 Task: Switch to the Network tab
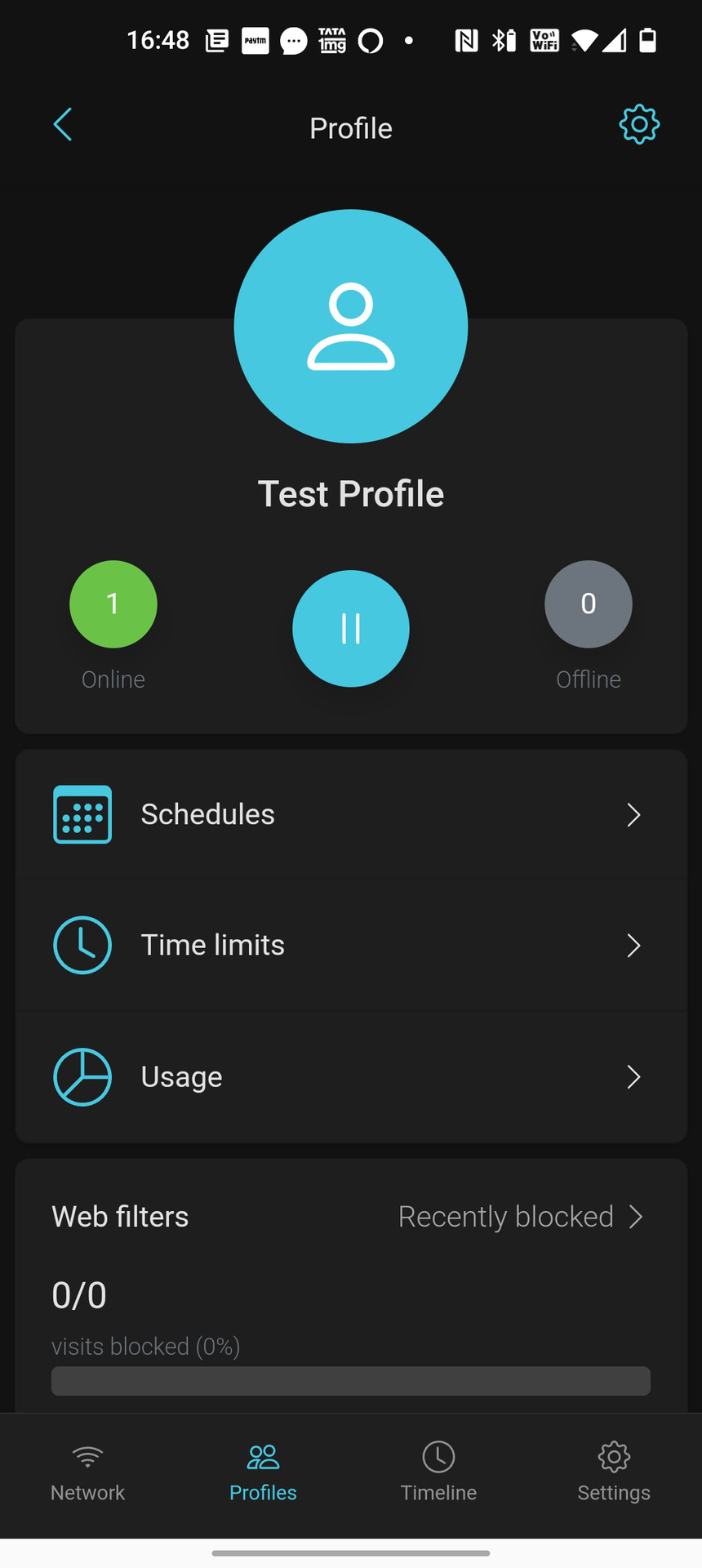click(x=87, y=1472)
